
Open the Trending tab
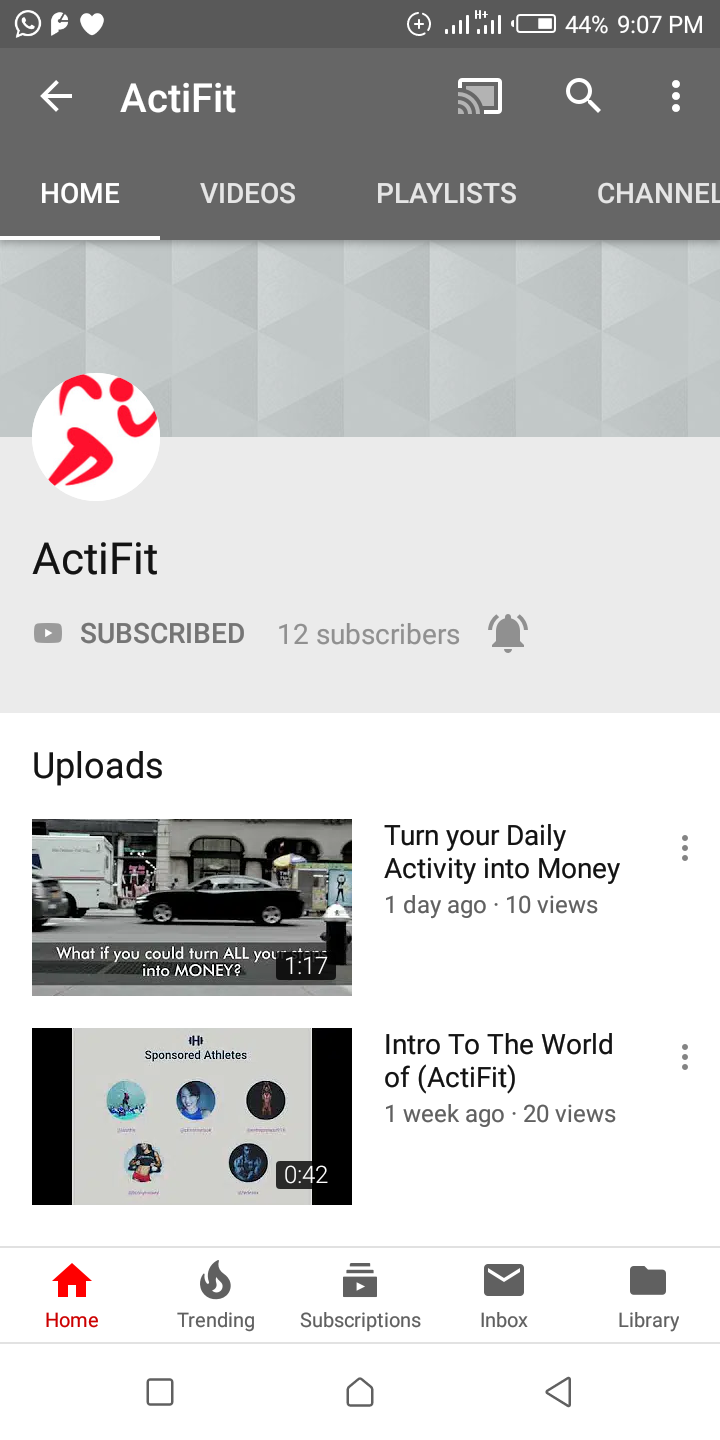click(x=216, y=1294)
